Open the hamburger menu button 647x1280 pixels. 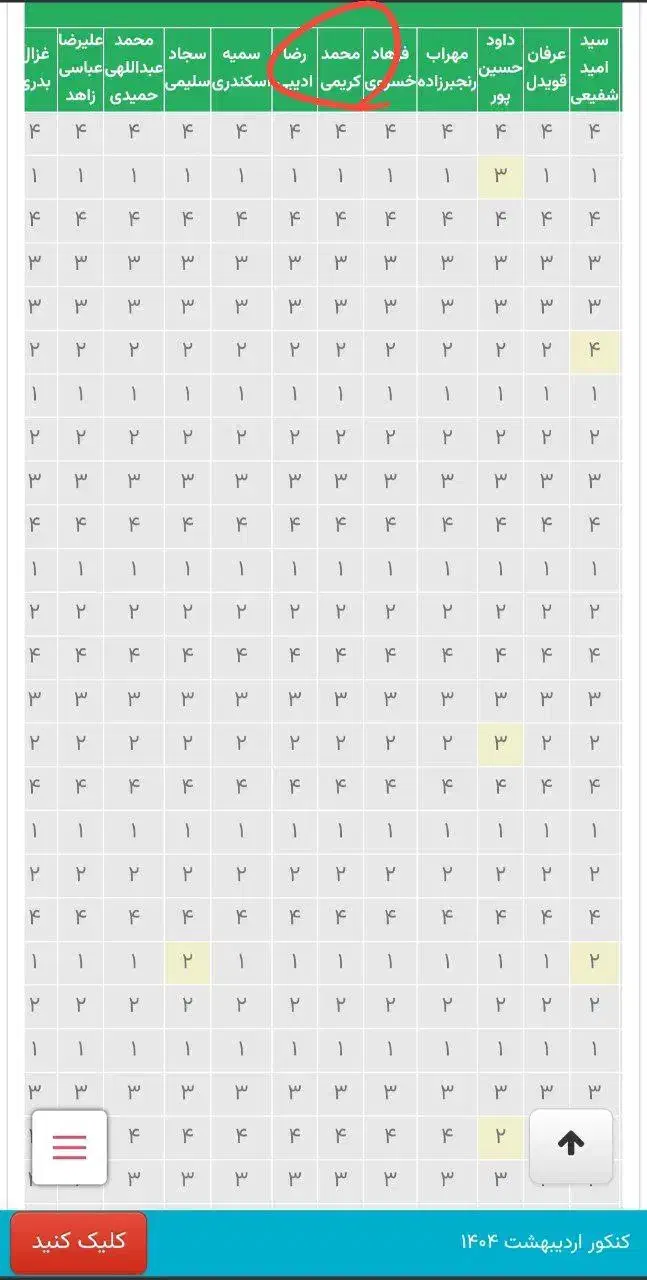(70, 1147)
